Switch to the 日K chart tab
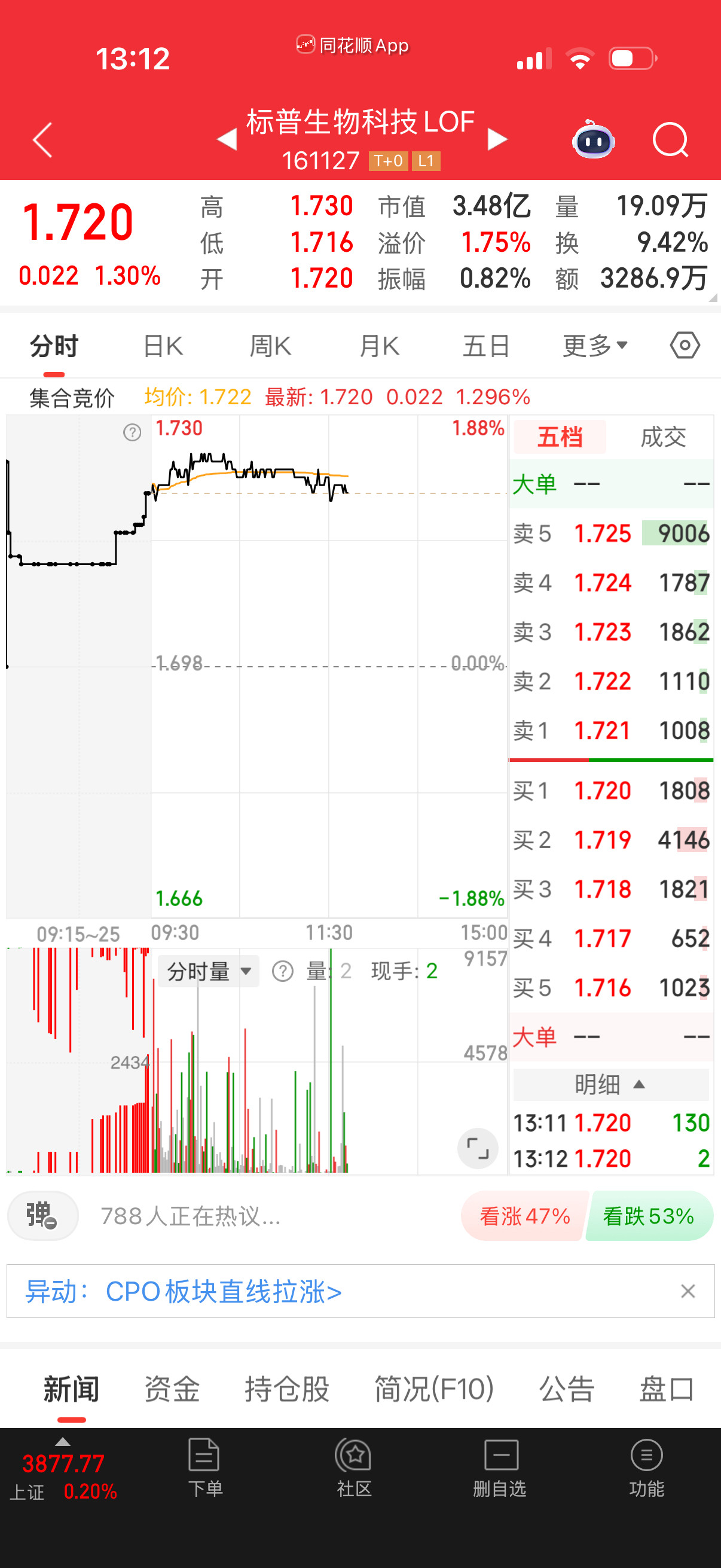The height and width of the screenshot is (1568, 721). point(163,346)
